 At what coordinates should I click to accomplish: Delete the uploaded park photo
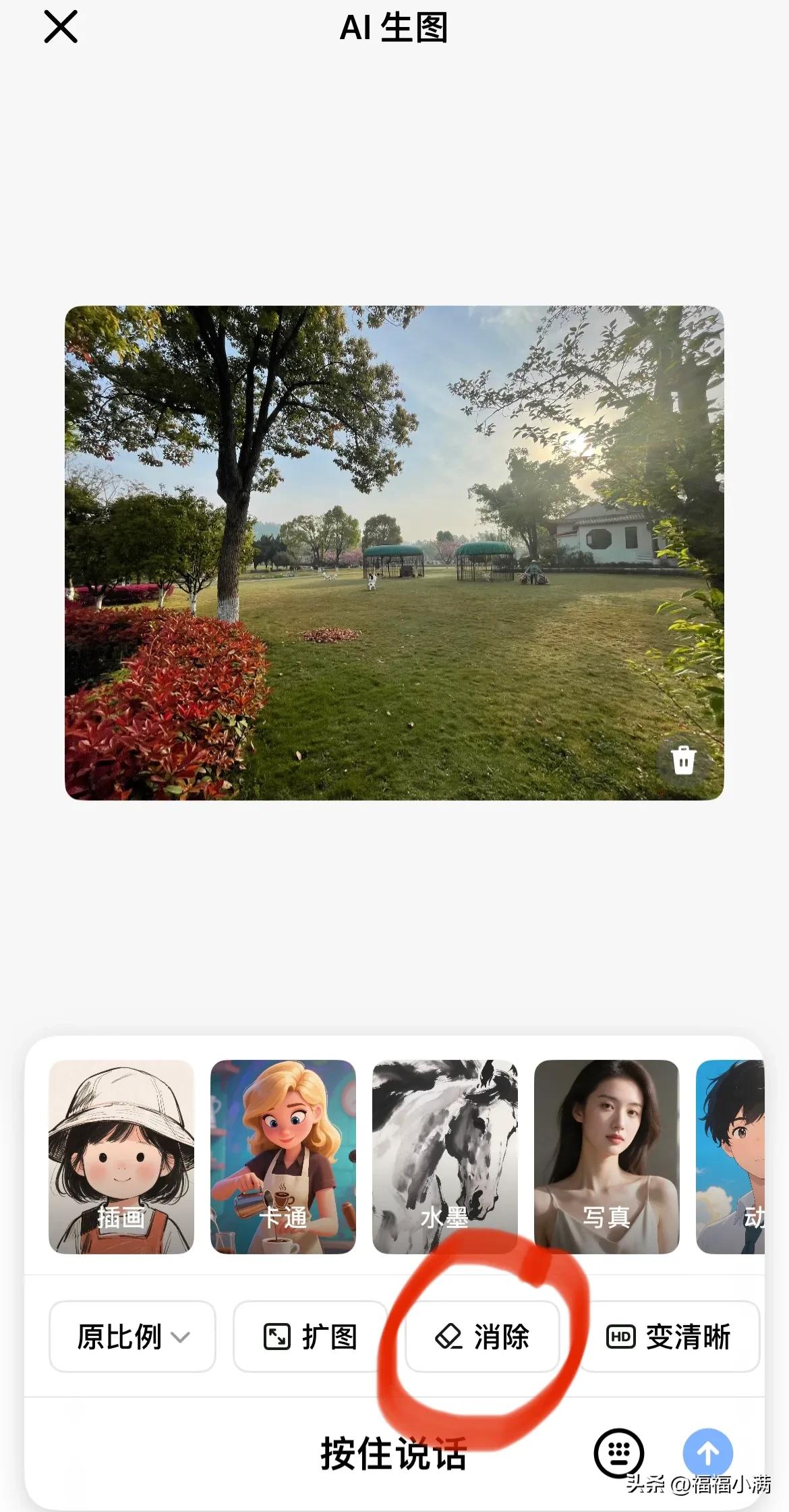pos(683,760)
